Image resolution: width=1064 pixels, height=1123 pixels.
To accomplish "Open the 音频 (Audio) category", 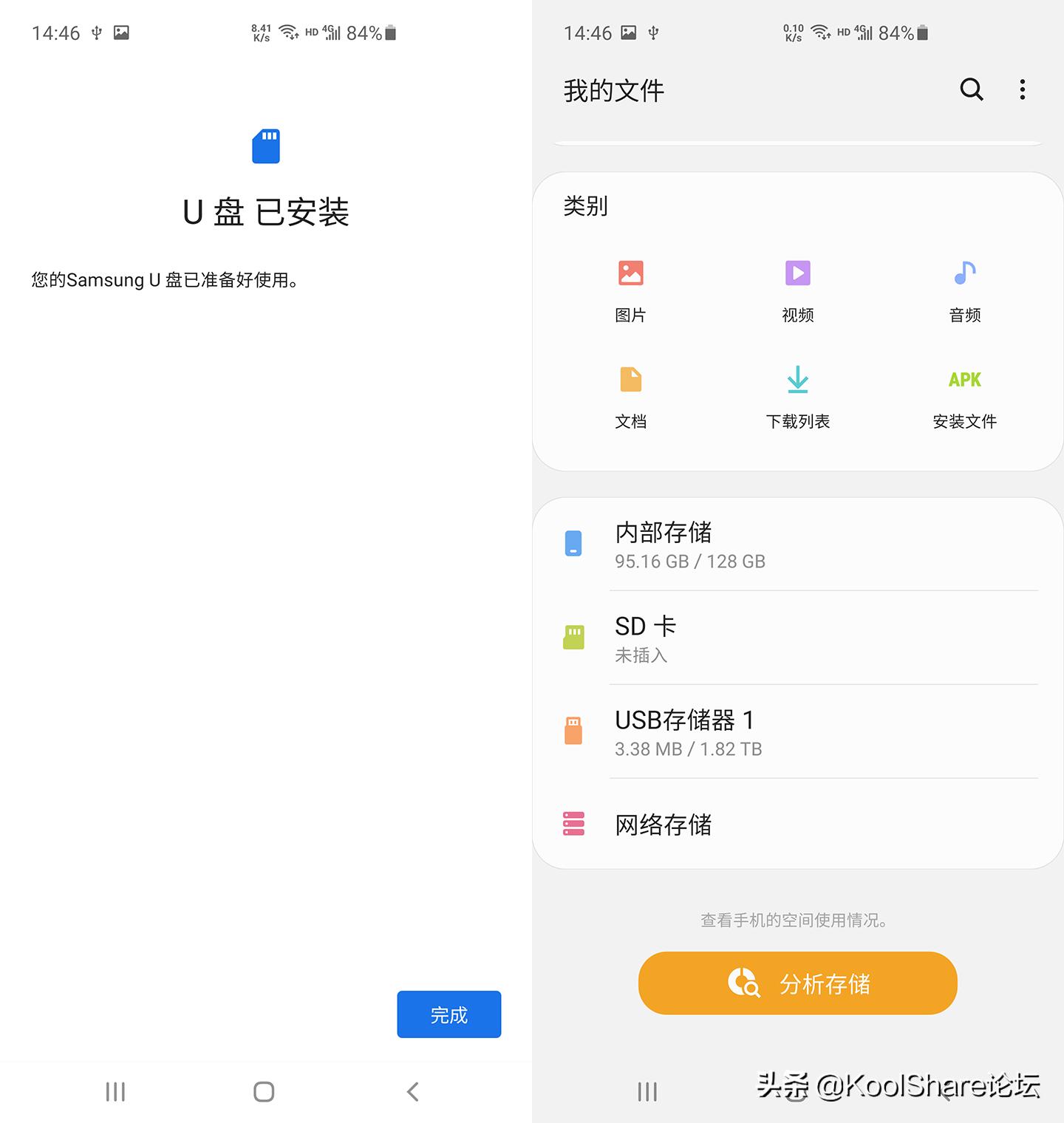I will click(x=963, y=288).
